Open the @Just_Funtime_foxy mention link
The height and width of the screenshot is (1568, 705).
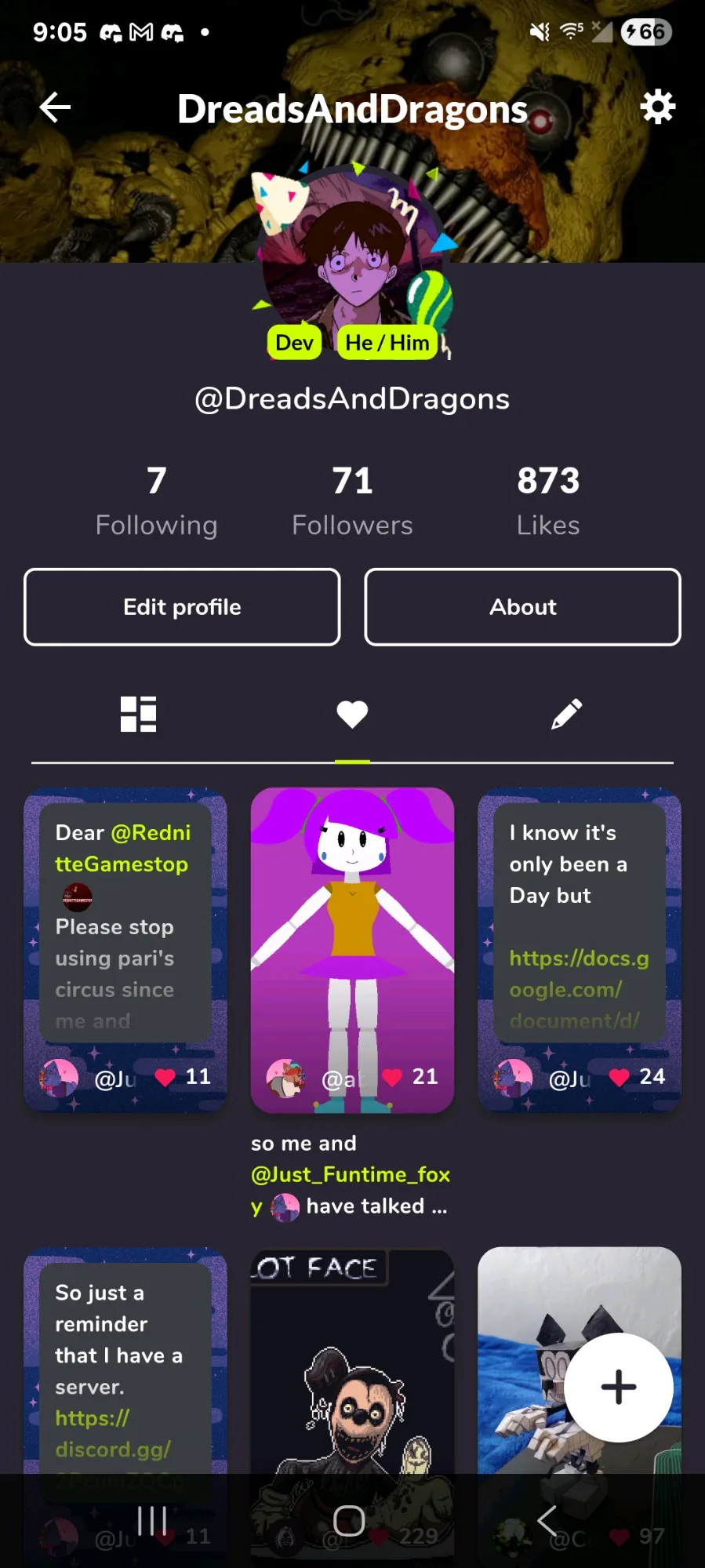[x=351, y=1174]
